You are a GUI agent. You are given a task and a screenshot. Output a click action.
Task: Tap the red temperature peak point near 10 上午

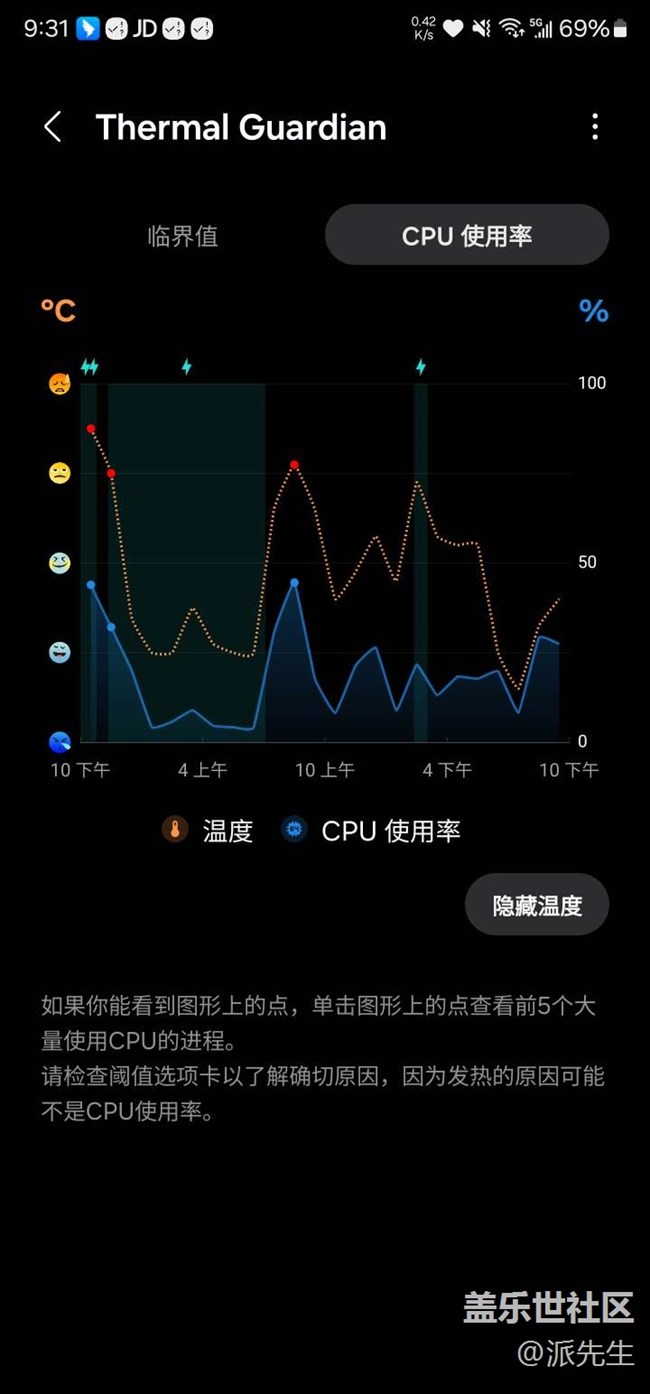pyautogui.click(x=294, y=465)
